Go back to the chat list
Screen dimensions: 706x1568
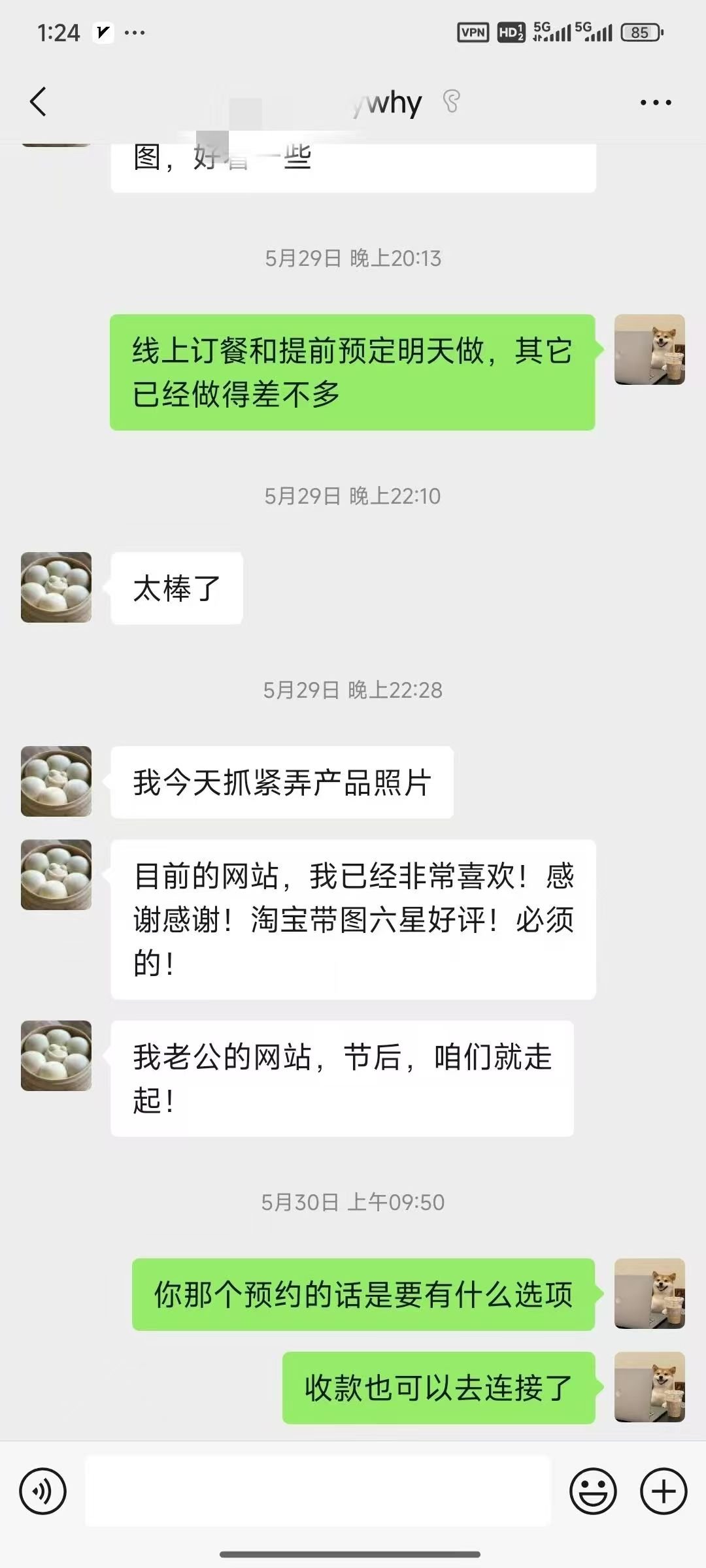pos(39,102)
